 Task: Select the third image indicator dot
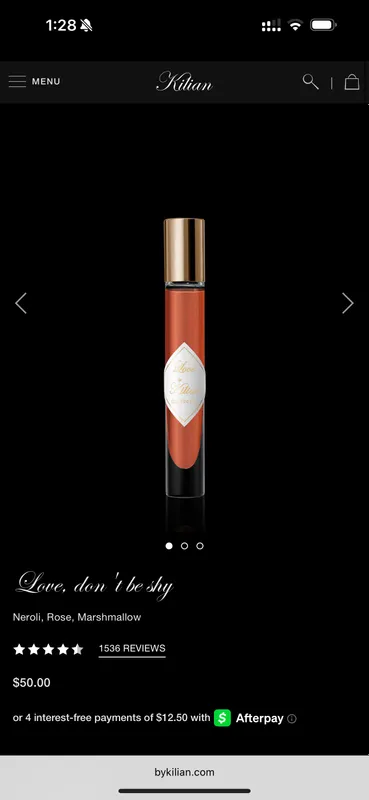coord(200,546)
